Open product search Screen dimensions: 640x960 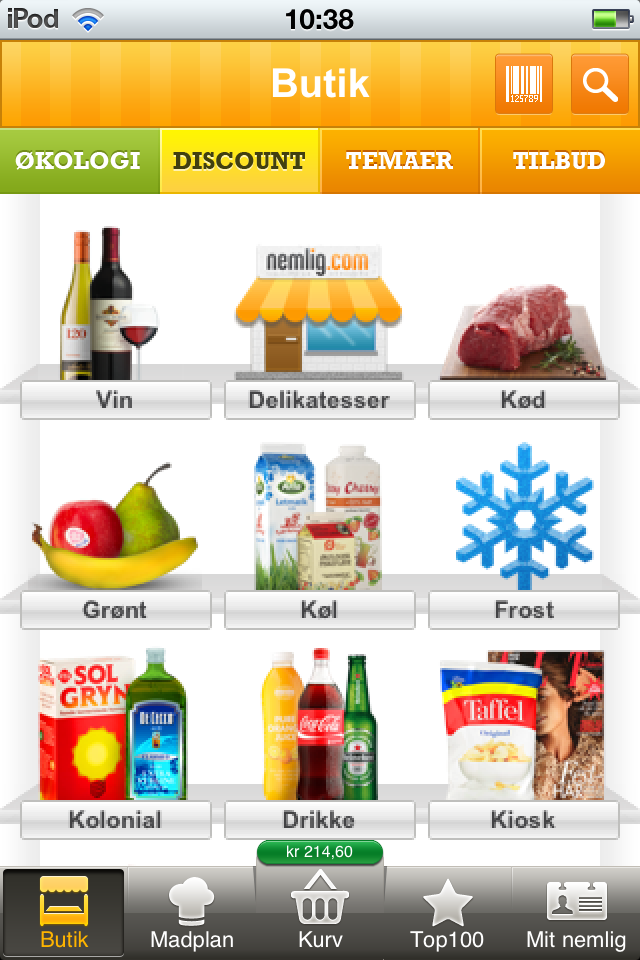coord(600,84)
